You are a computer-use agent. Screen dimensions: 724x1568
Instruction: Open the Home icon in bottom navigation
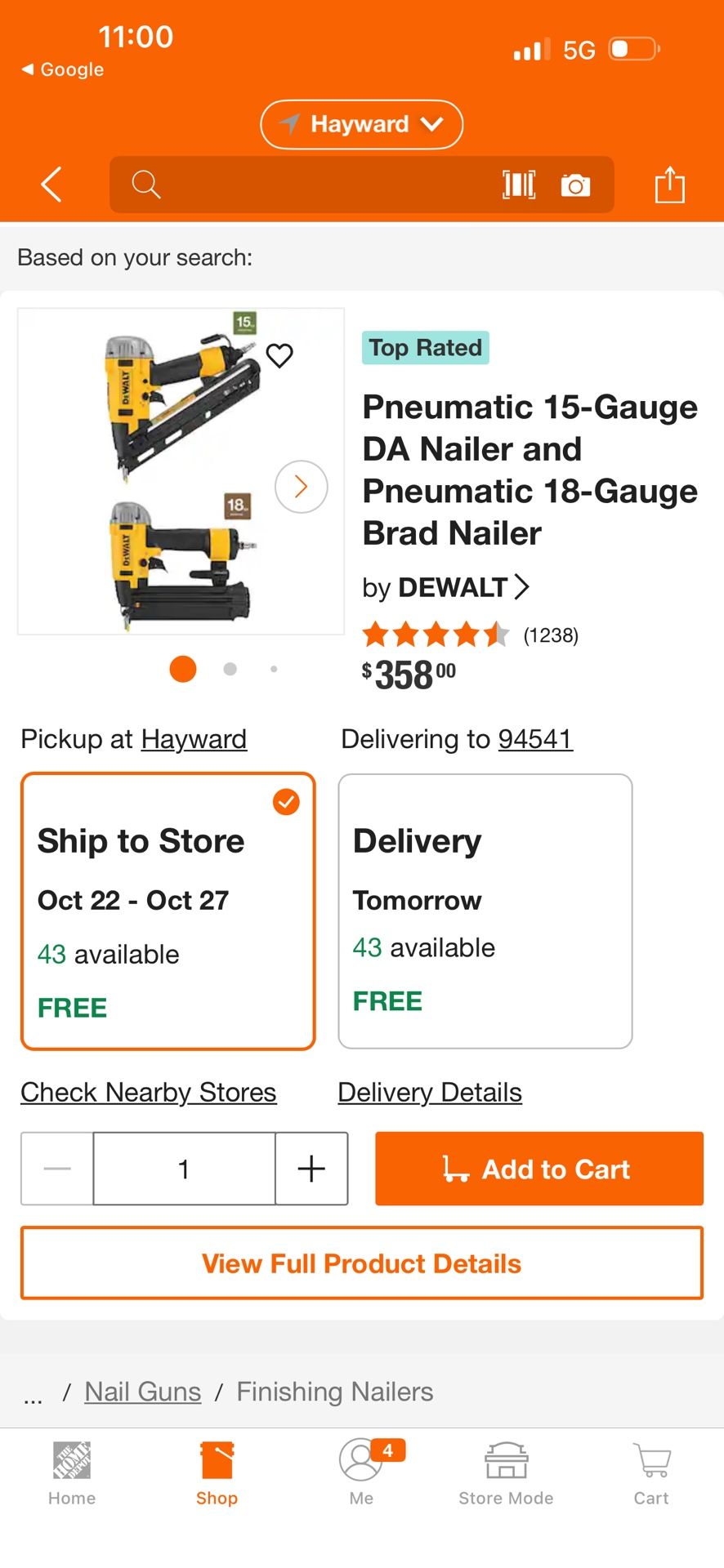click(x=71, y=1470)
